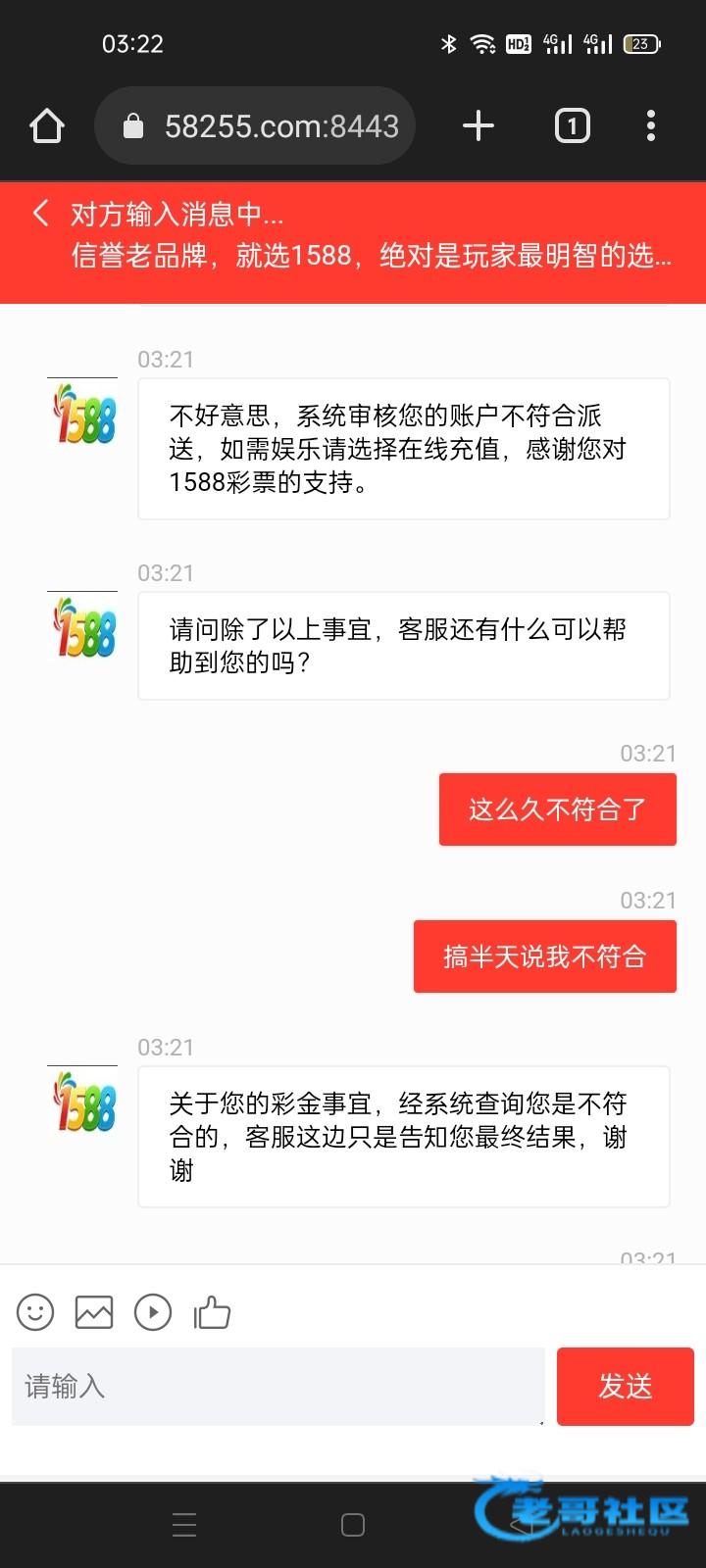Tap the thumbs-up rating icon

pos(212,1312)
